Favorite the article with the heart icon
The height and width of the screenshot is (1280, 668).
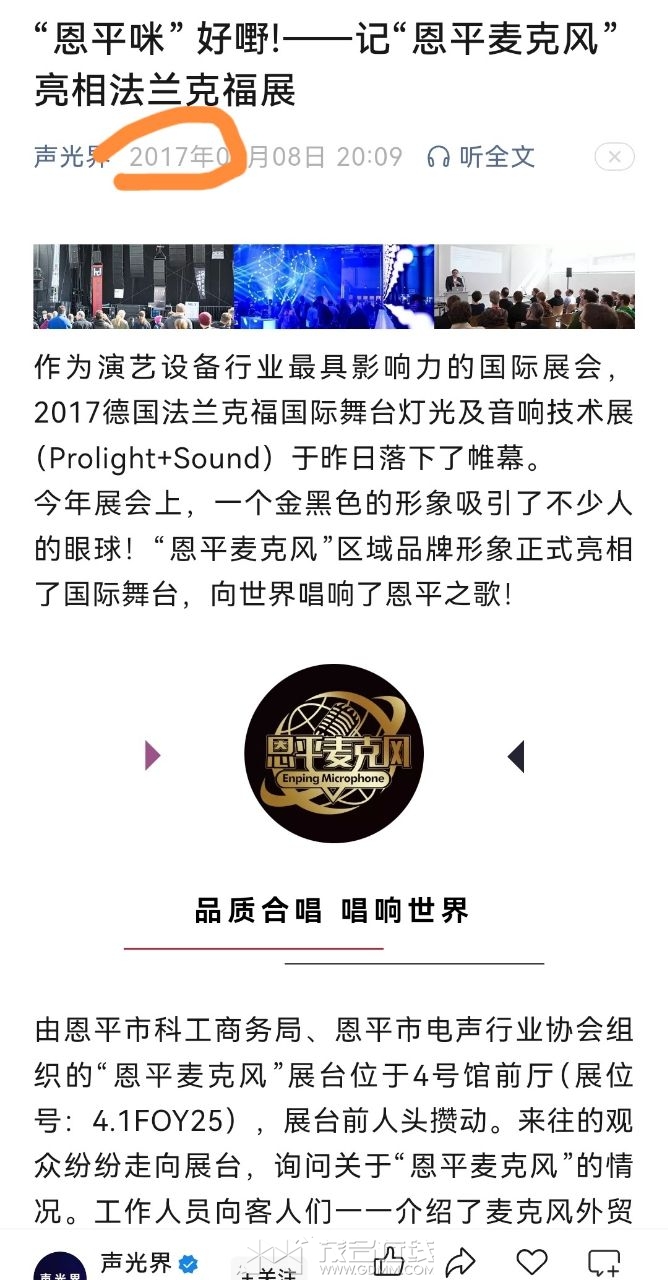[x=531, y=1261]
